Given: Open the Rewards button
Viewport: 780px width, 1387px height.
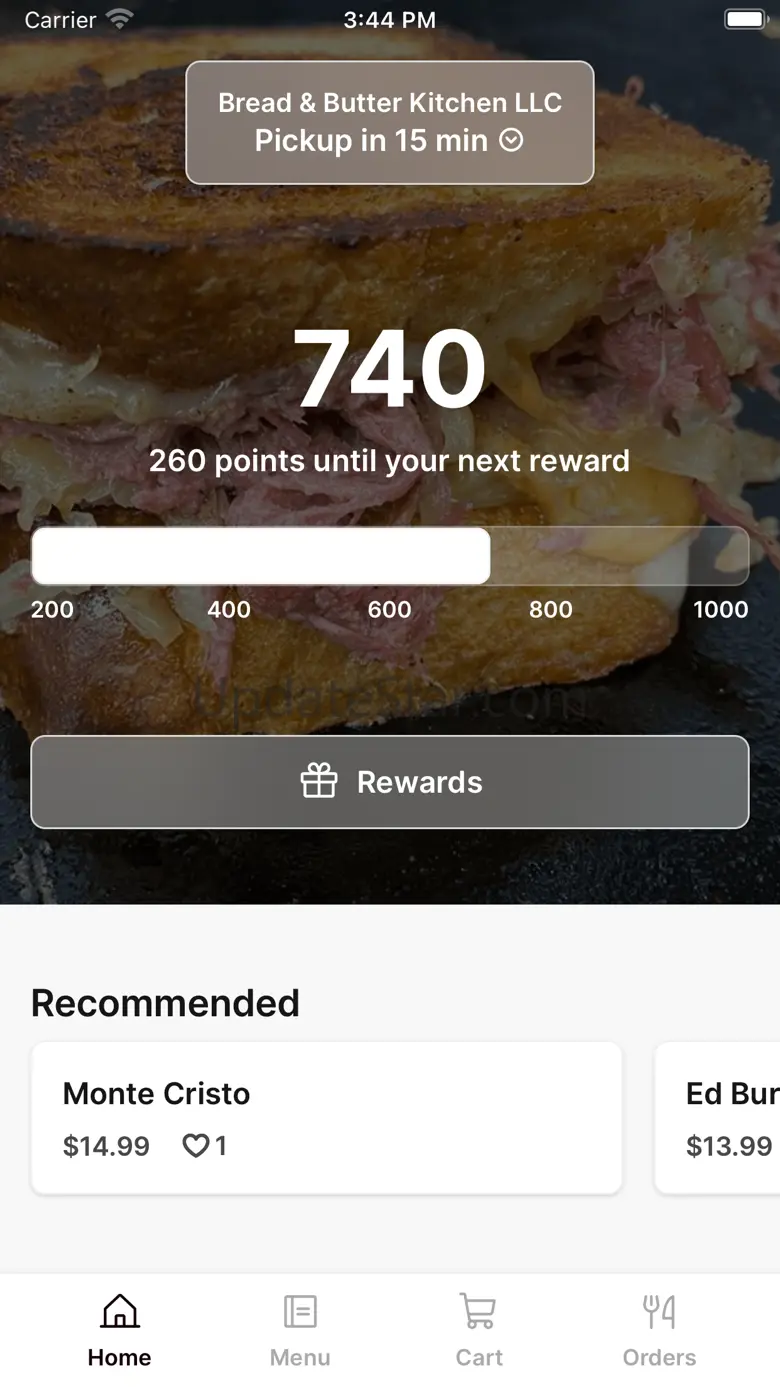Looking at the screenshot, I should [x=390, y=782].
